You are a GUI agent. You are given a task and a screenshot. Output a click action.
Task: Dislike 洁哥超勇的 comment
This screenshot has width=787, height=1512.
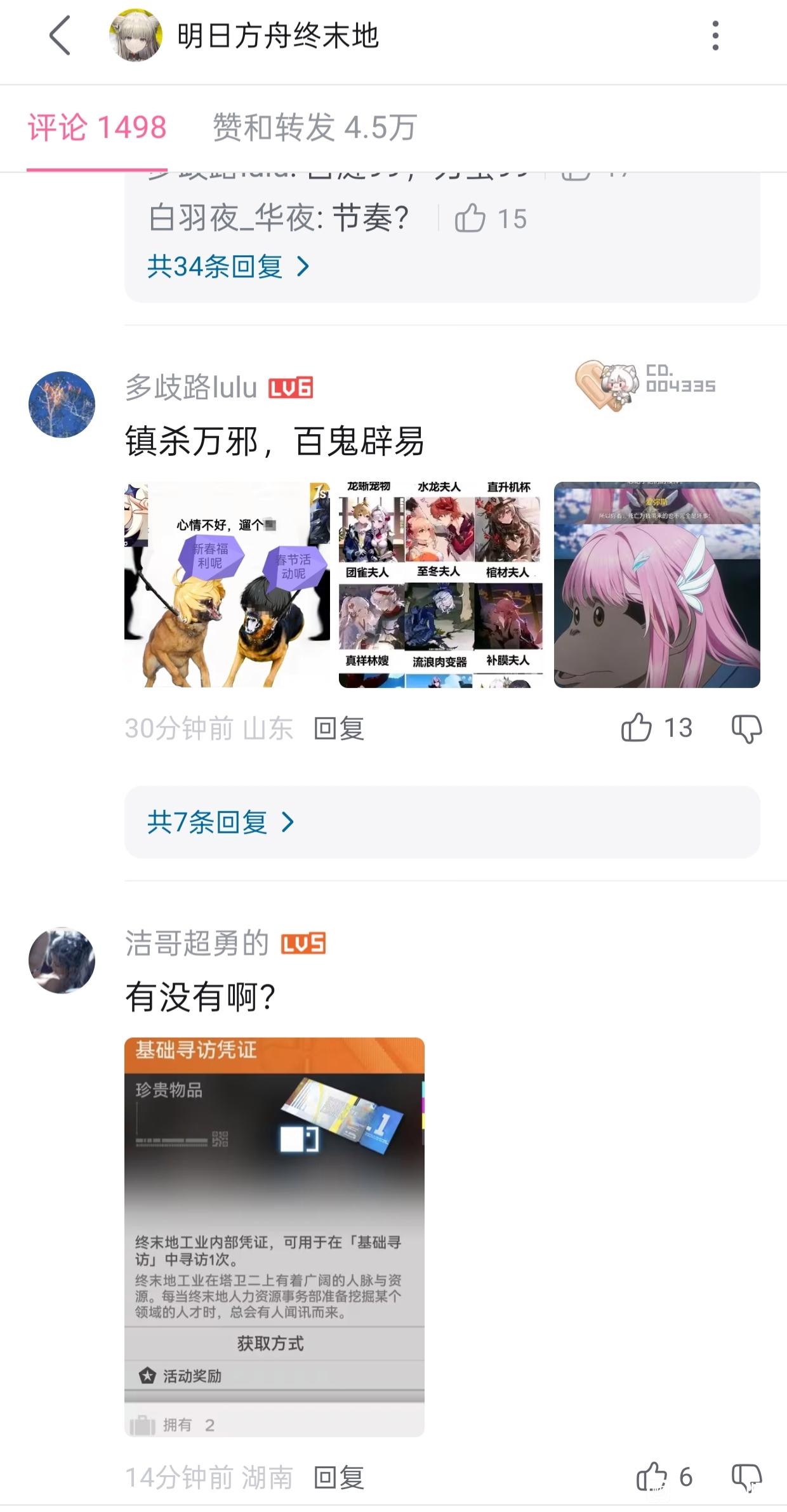point(746,1478)
